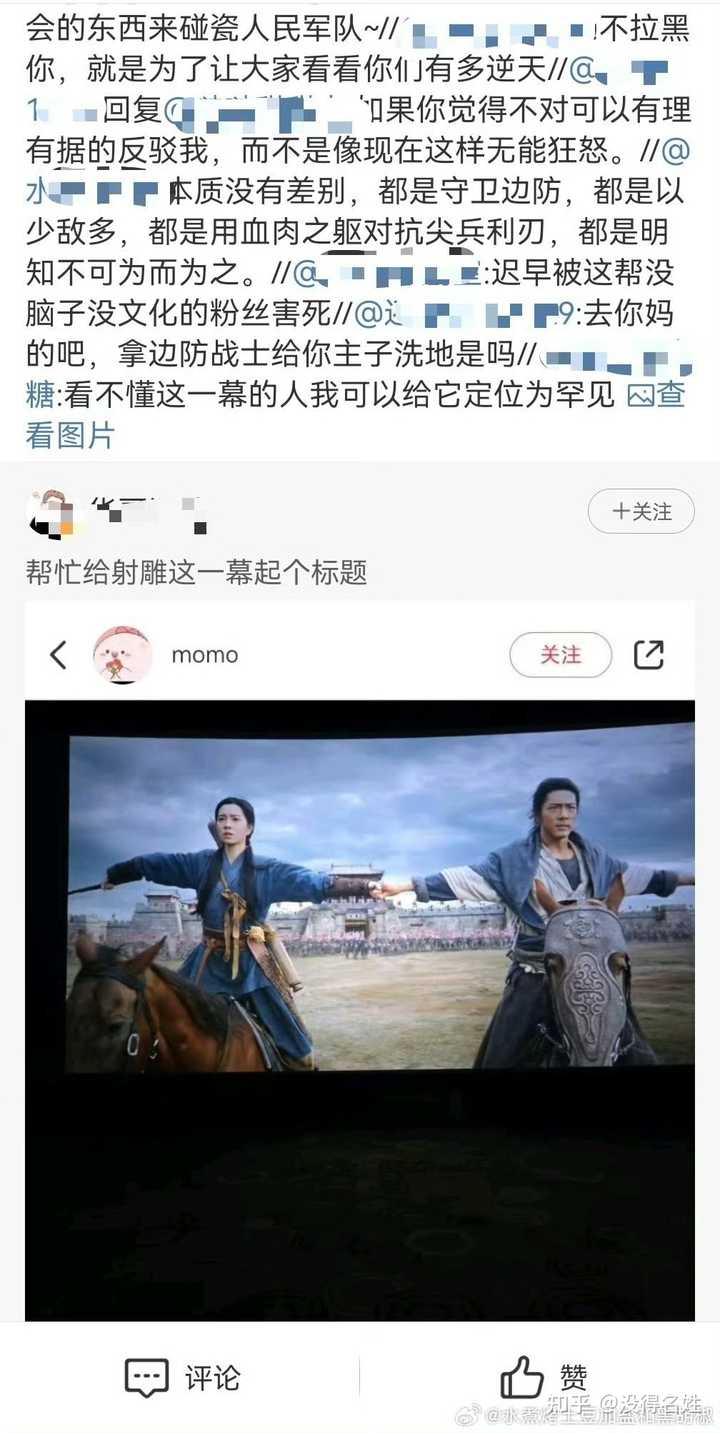Follow the original poster with +关注

(x=642, y=512)
